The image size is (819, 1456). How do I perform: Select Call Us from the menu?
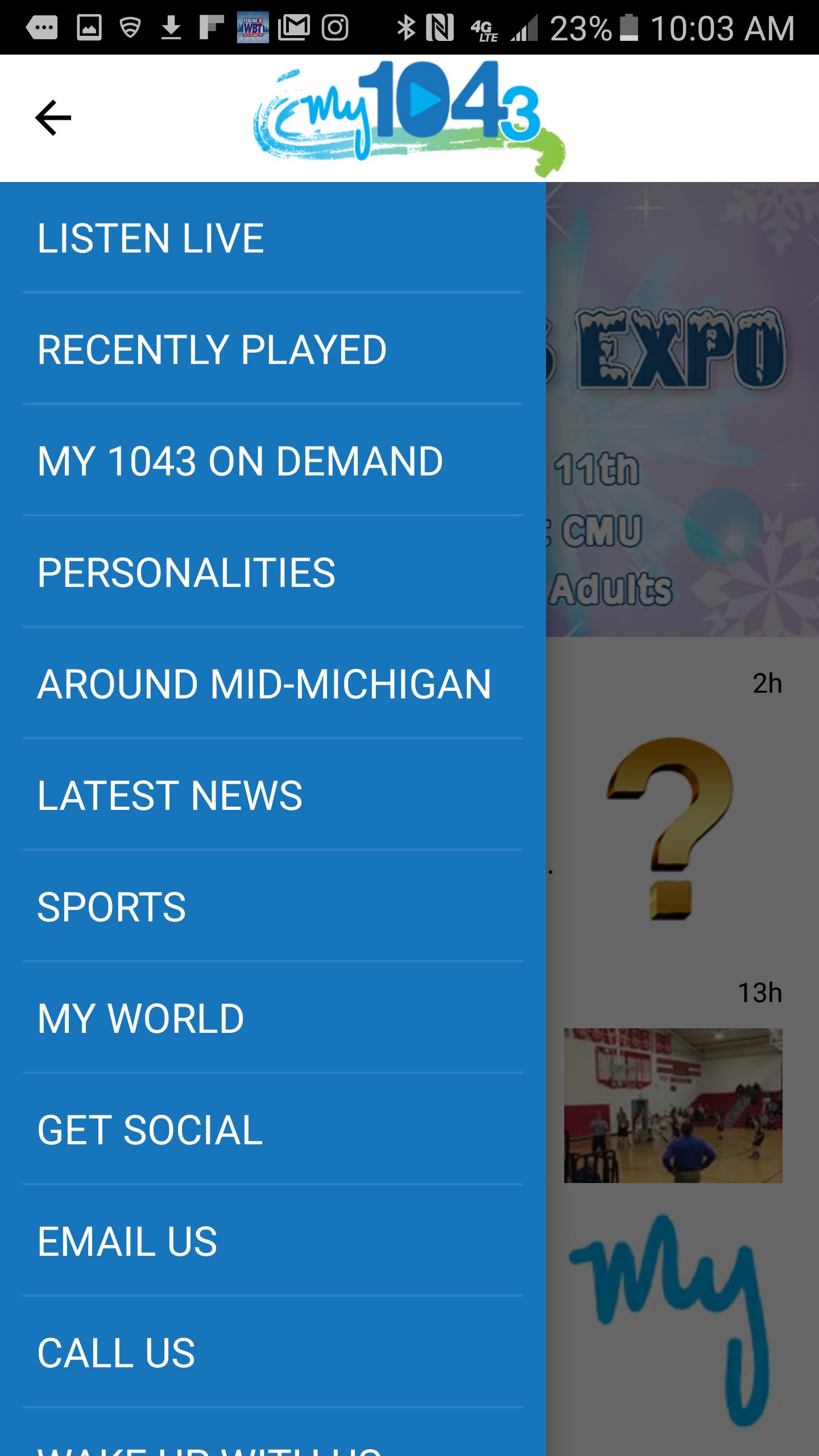[116, 1352]
